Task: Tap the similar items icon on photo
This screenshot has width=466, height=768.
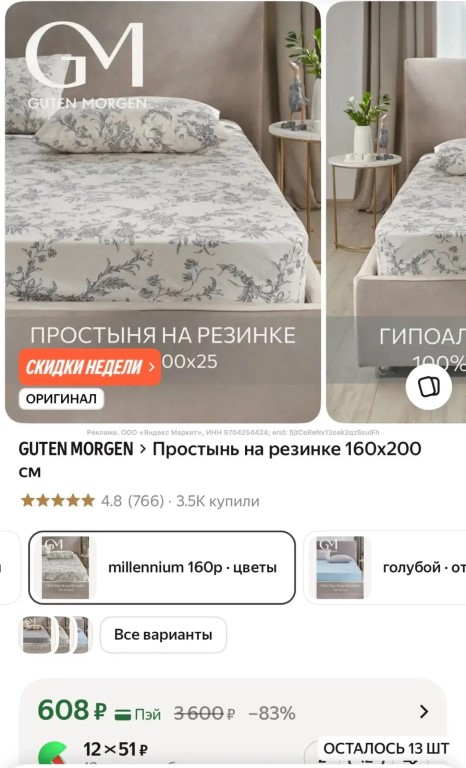Action: [x=429, y=386]
